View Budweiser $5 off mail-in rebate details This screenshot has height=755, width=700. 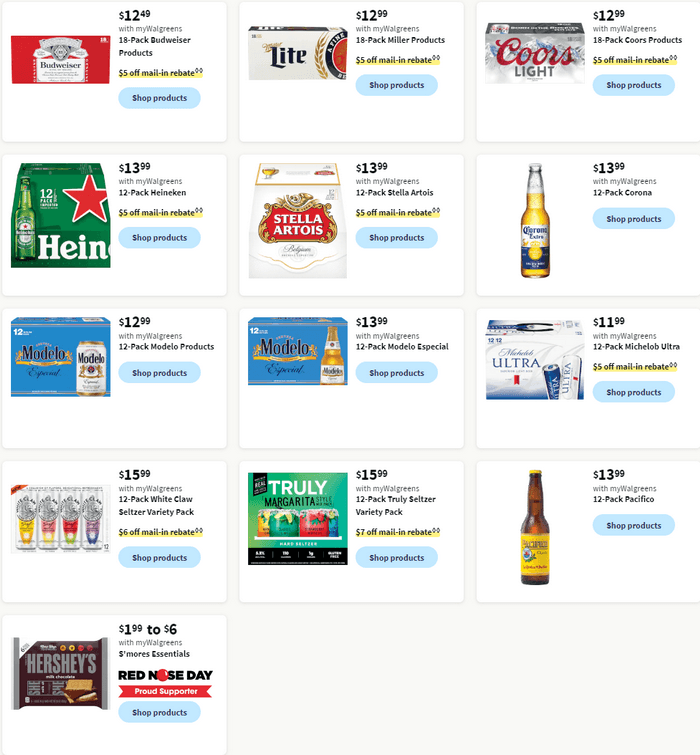click(x=160, y=73)
